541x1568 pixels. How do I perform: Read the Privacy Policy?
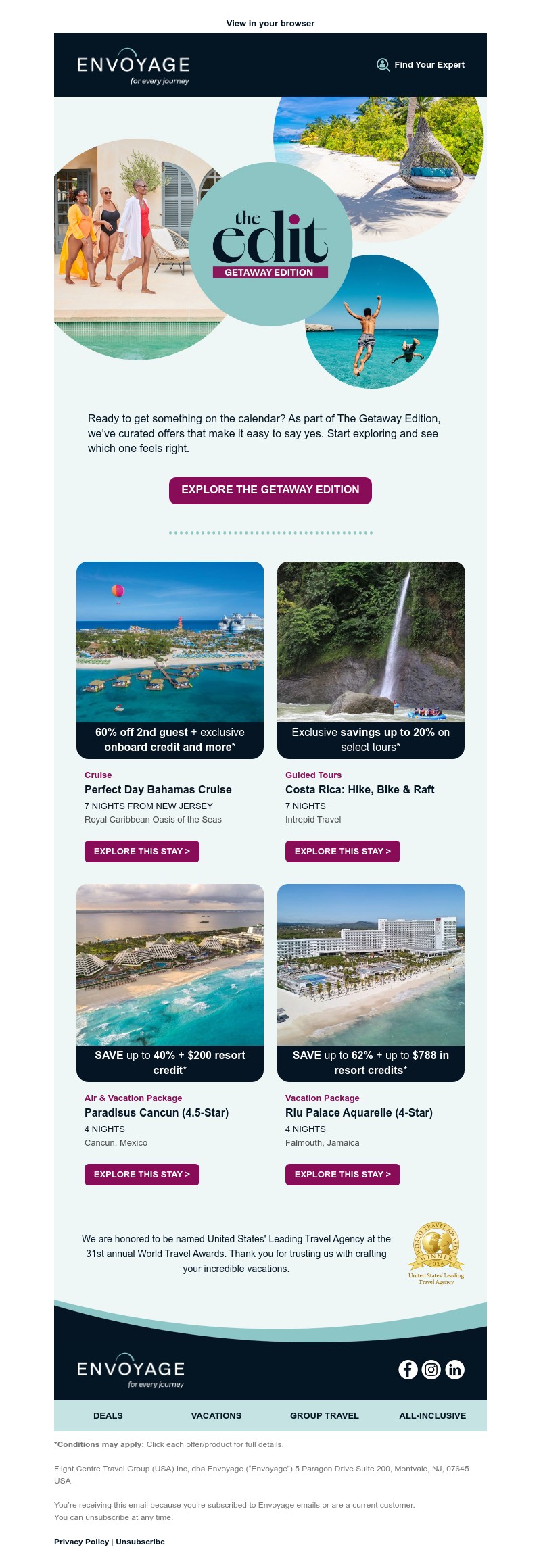(81, 1542)
